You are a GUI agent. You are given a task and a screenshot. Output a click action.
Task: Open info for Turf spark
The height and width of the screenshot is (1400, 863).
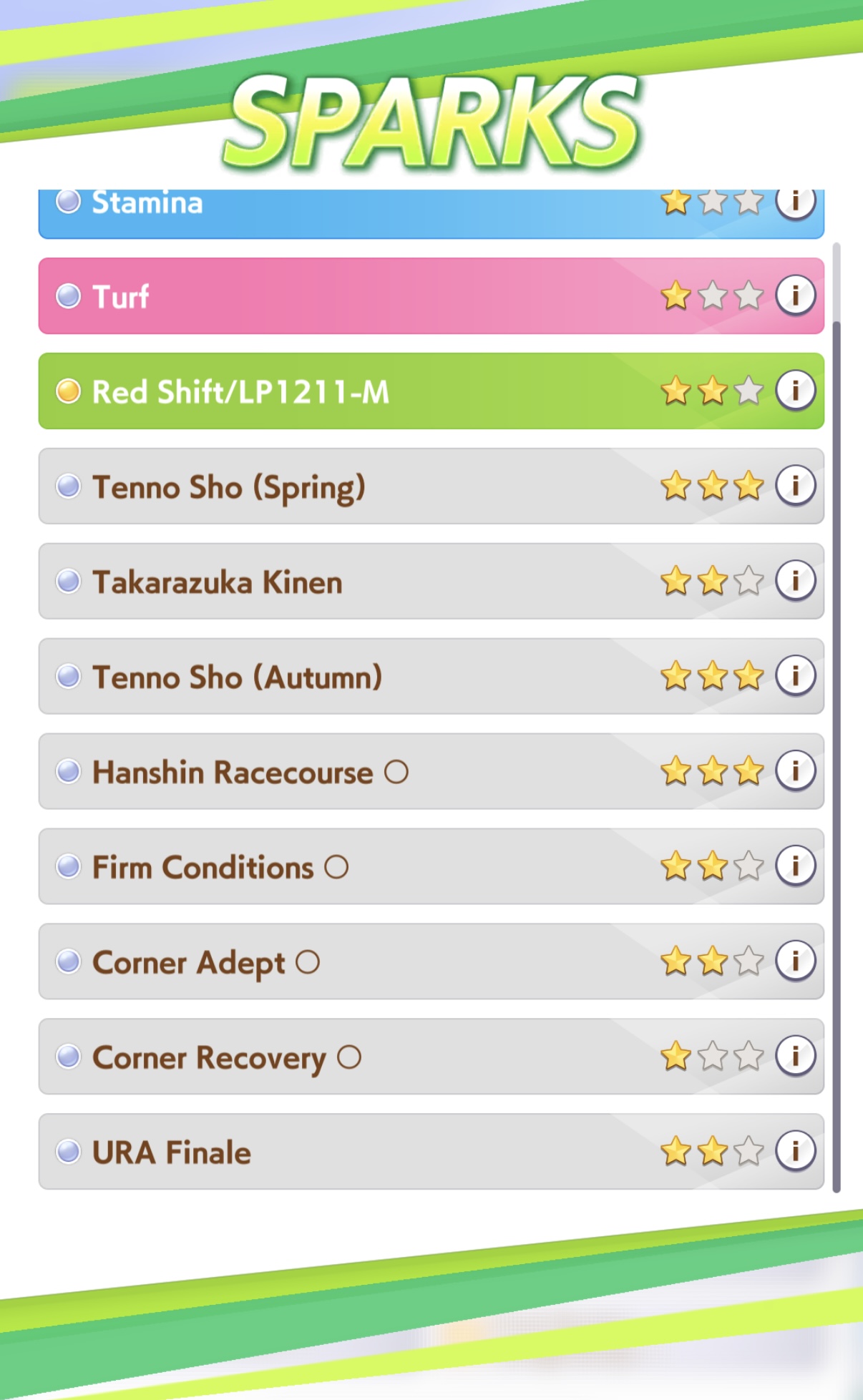pyautogui.click(x=795, y=295)
